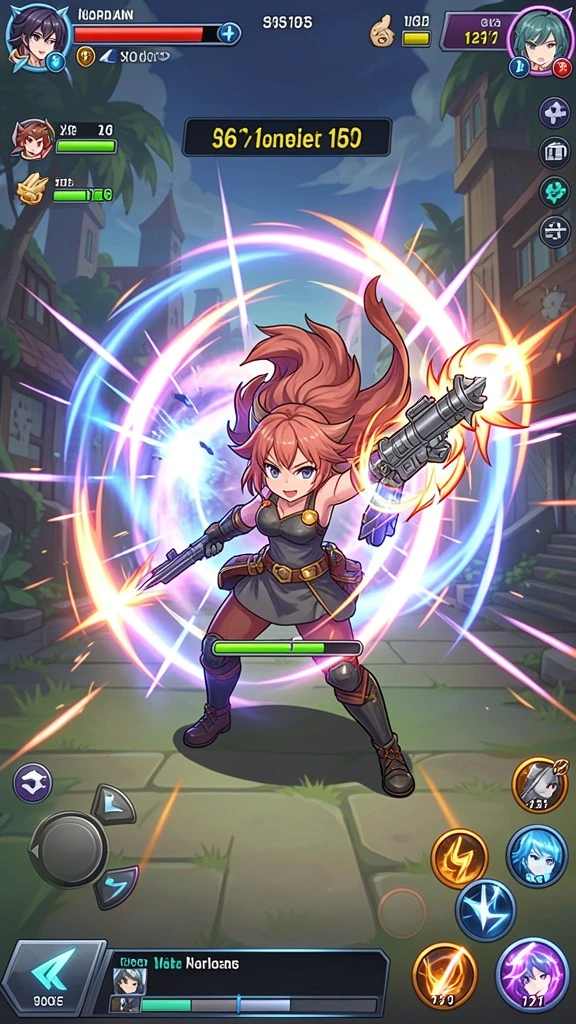Use the blue starburst attack skill
The width and height of the screenshot is (576, 1024).
point(486,910)
